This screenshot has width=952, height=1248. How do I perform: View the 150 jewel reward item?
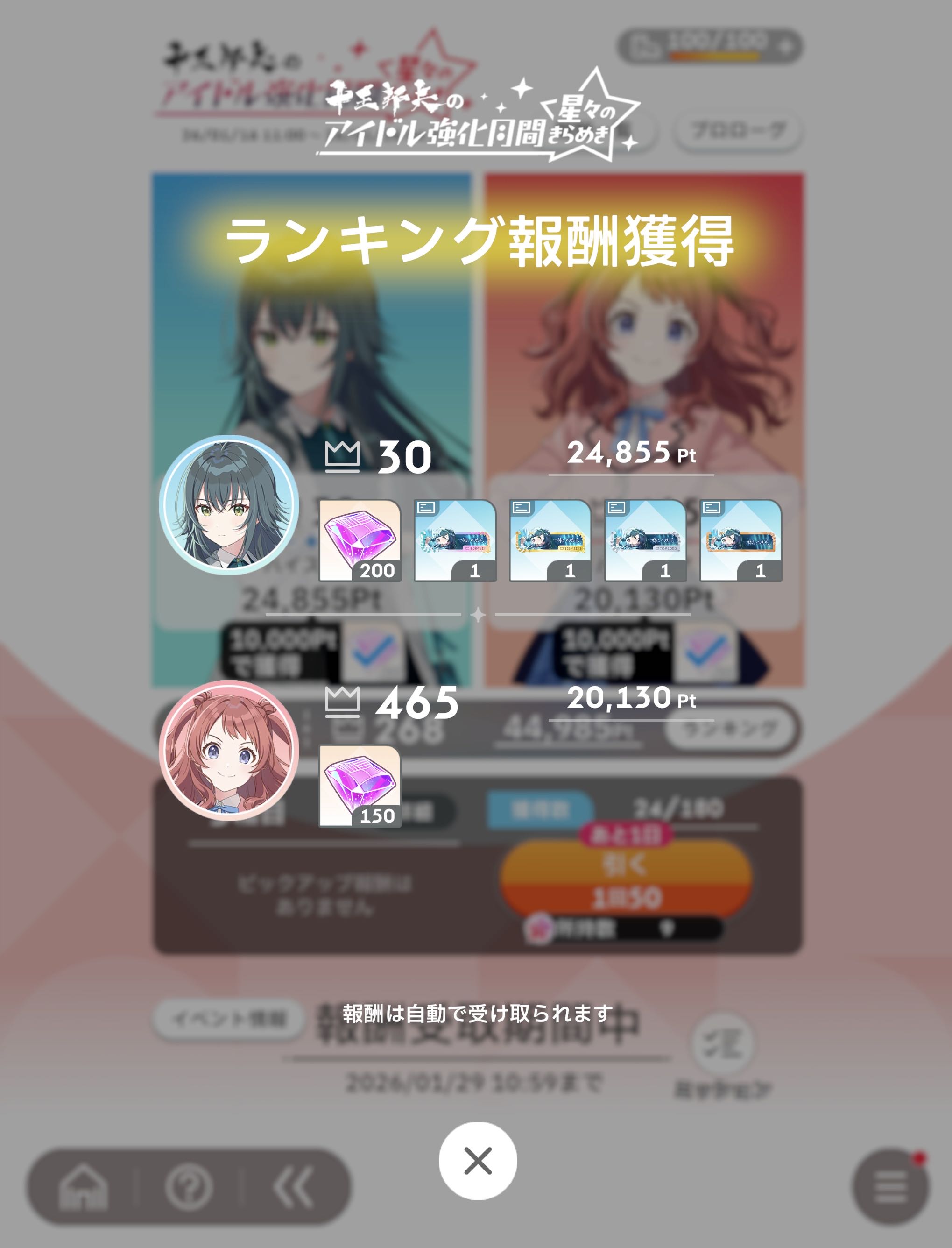360,786
